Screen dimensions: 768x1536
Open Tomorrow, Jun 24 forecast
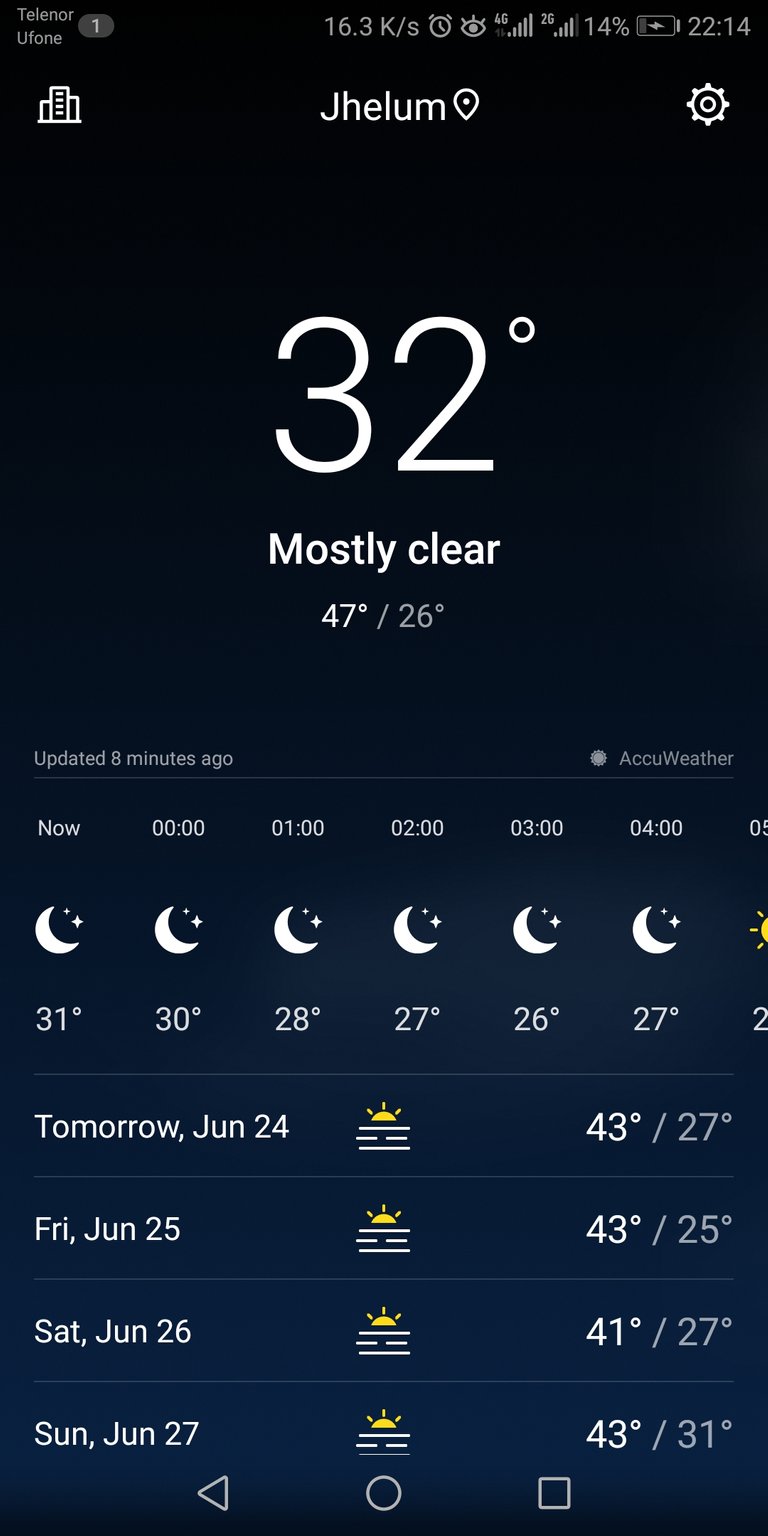pos(384,1127)
